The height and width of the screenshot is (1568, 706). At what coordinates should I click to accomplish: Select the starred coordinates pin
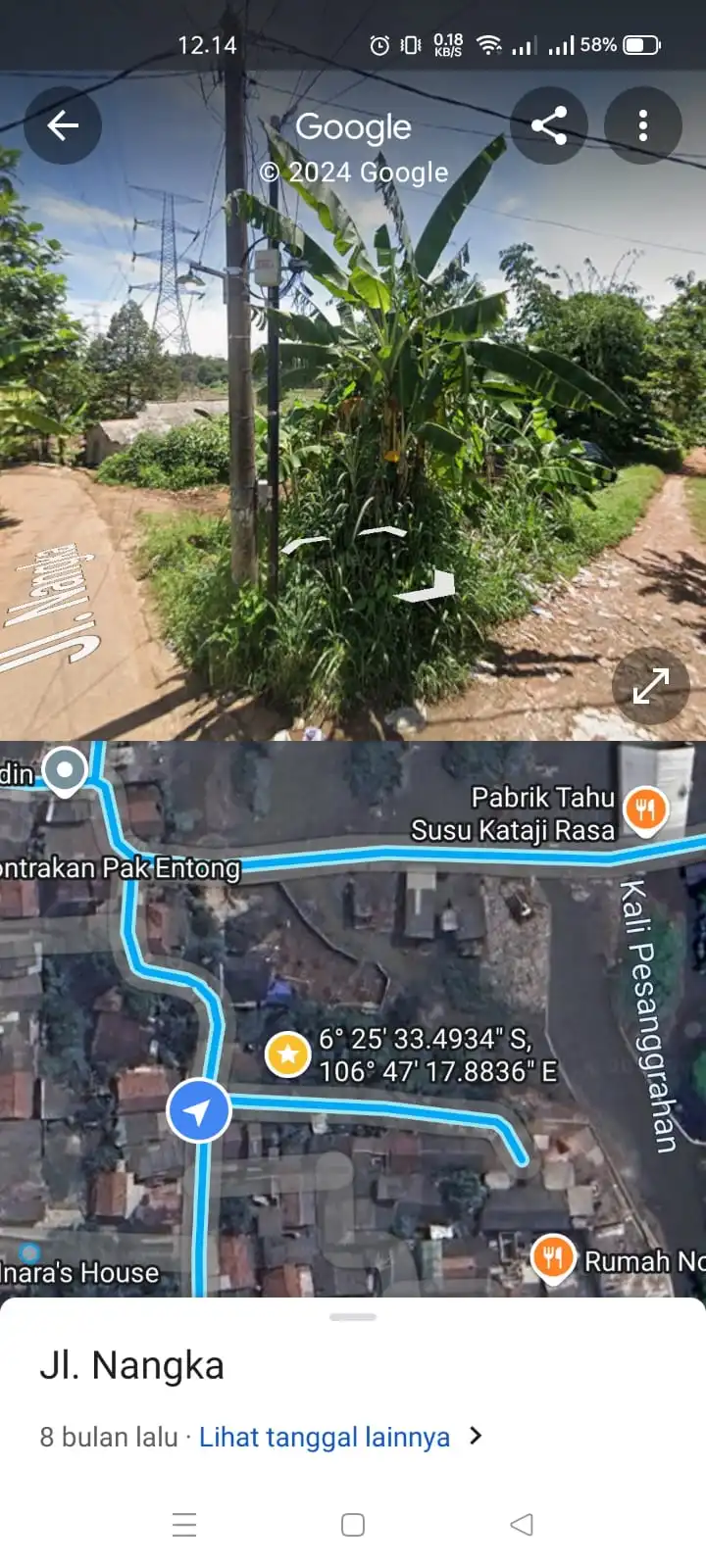(288, 1054)
